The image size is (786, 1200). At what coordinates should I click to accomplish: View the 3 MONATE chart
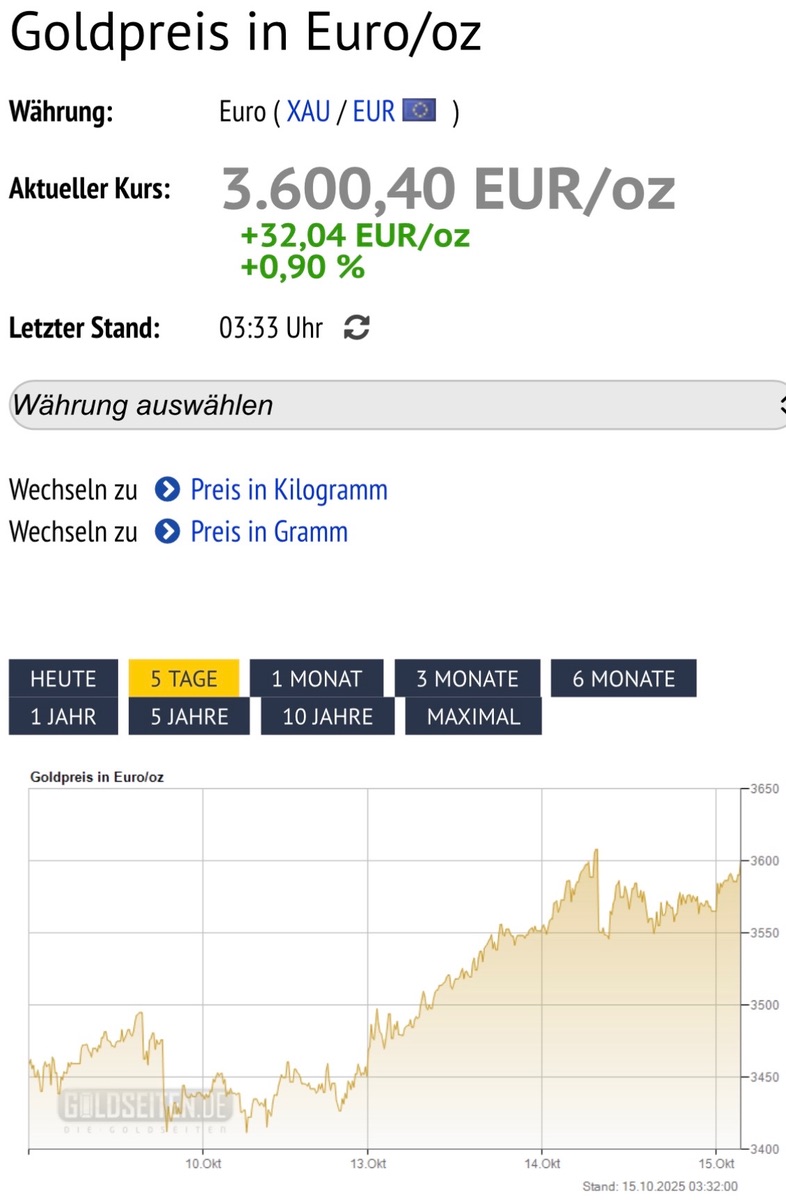click(x=467, y=678)
